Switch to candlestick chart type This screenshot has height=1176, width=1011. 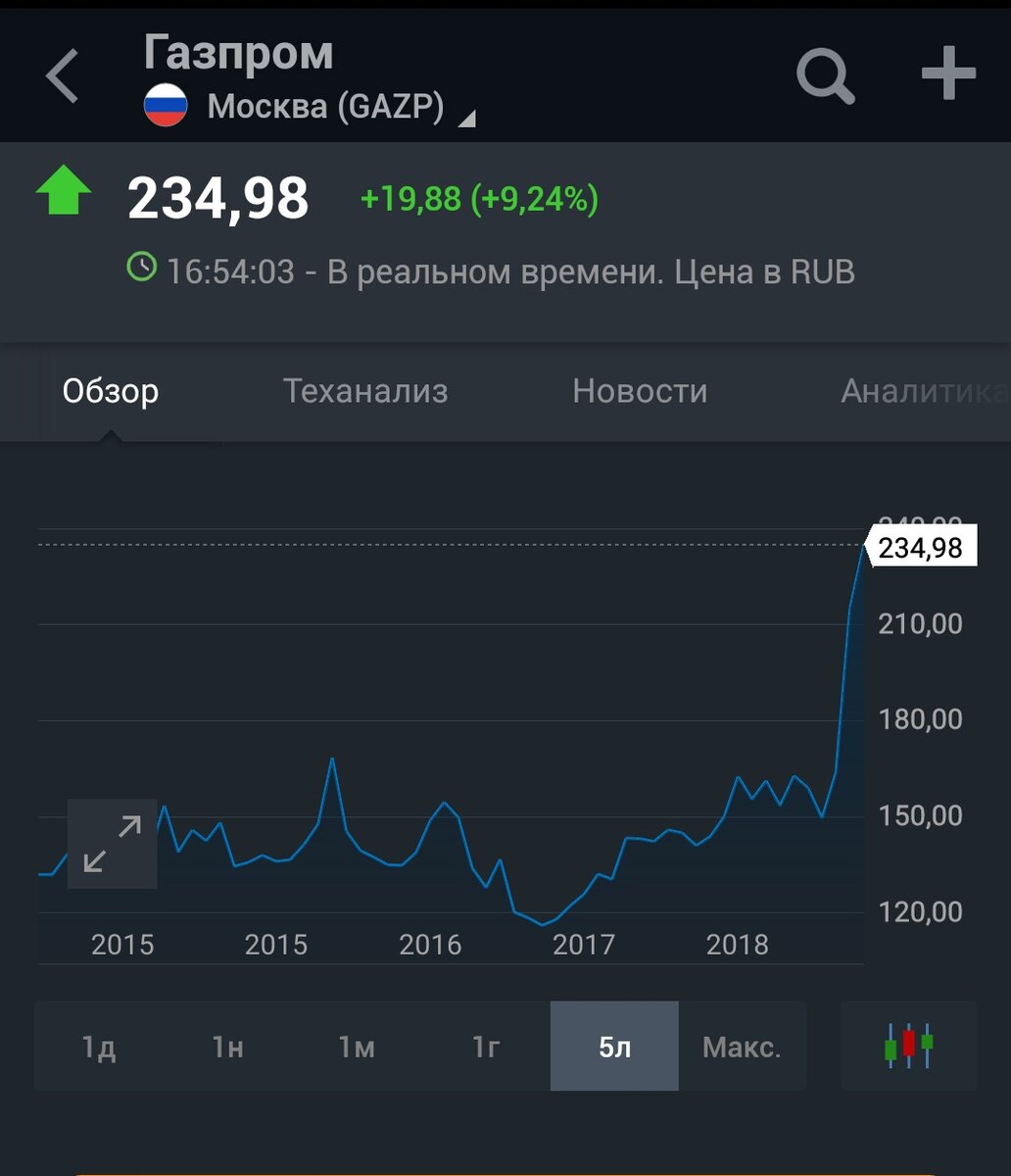(x=909, y=1047)
